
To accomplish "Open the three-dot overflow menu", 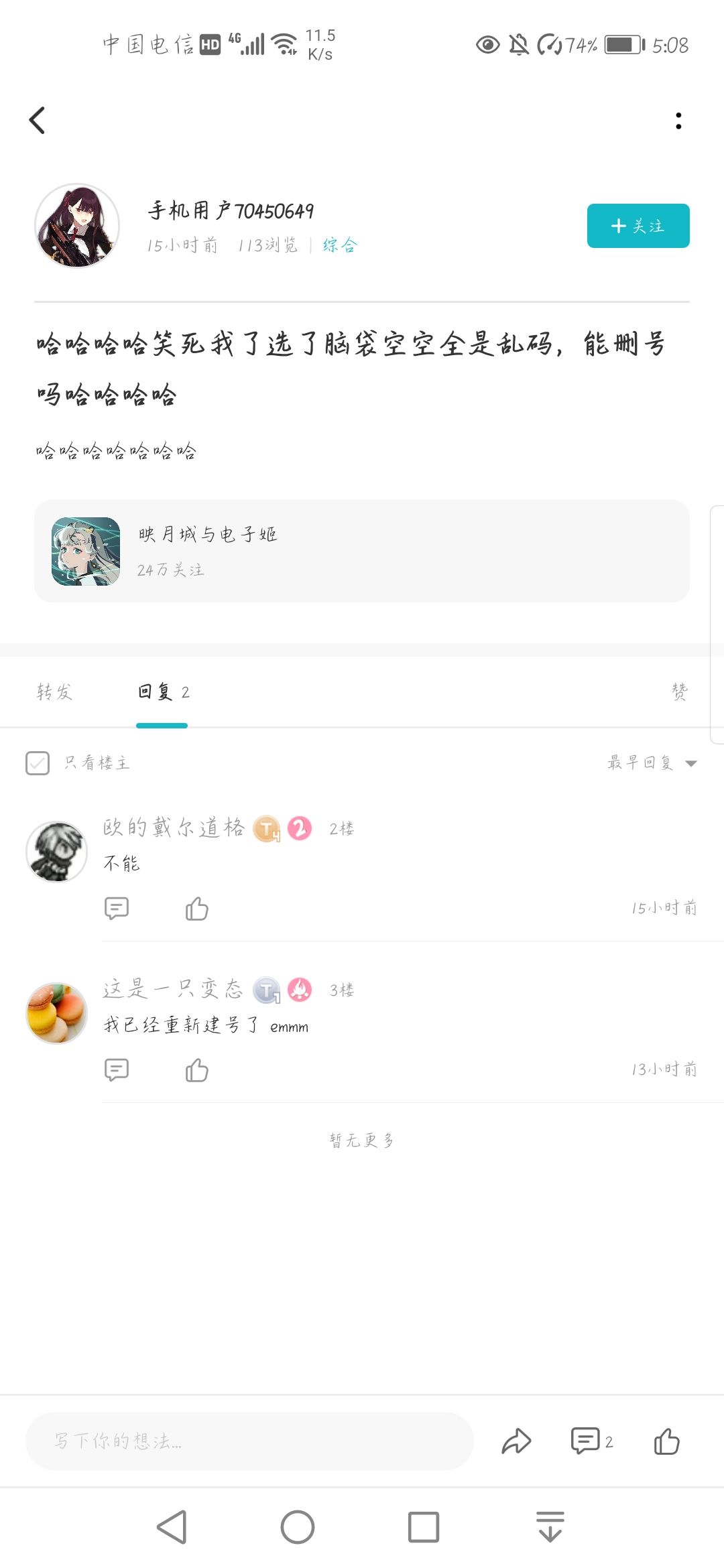I will 678,121.
